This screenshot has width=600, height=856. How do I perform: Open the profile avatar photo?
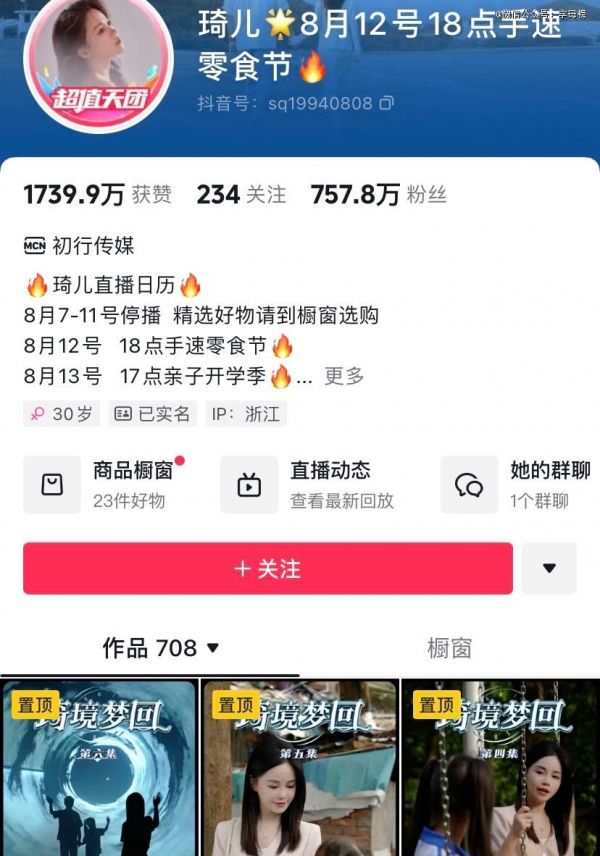pos(98,58)
